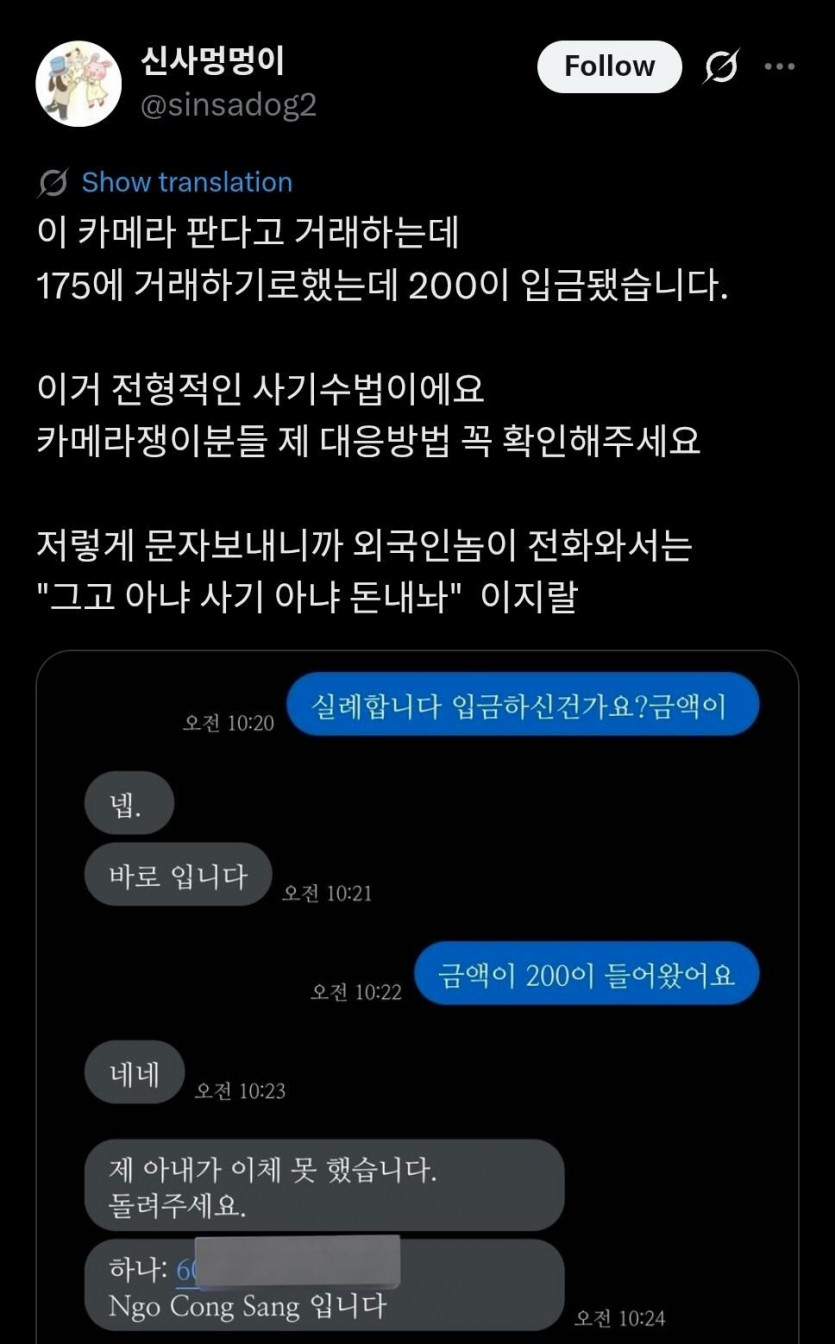The height and width of the screenshot is (1344, 835).
Task: Open 신사멍멍이's profile picture
Action: coord(79,83)
